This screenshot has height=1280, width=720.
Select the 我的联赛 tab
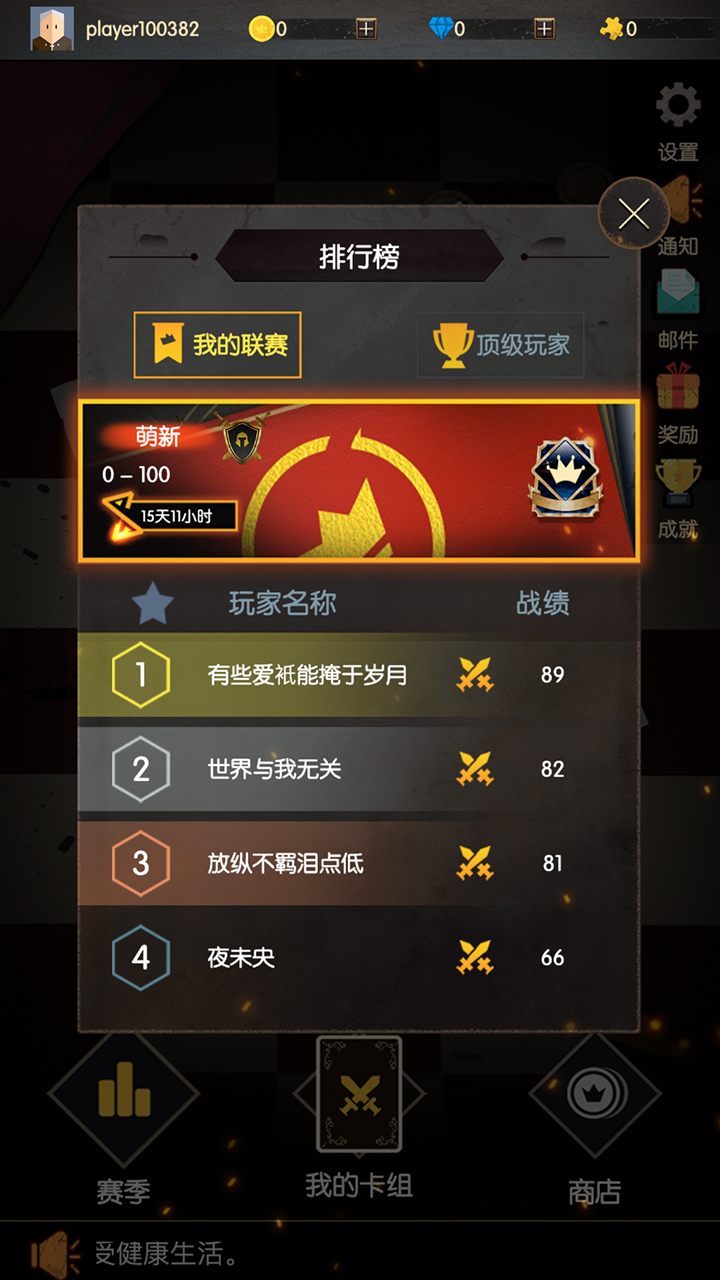218,345
